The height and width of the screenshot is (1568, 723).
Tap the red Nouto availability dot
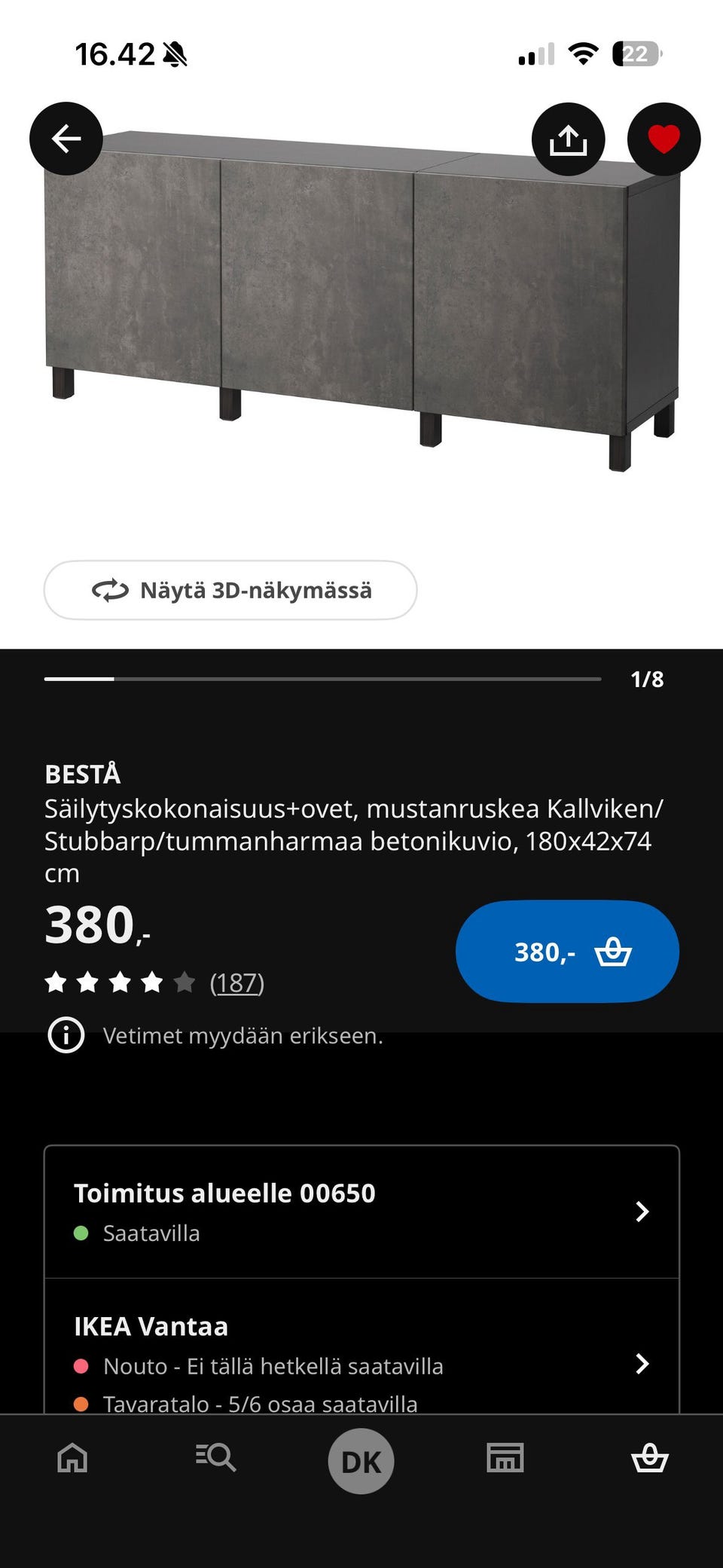click(83, 1365)
